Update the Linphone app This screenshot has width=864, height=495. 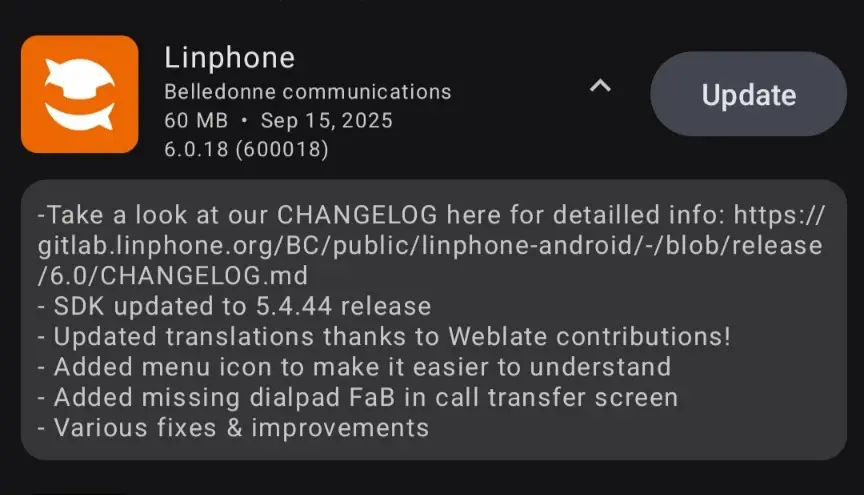pyautogui.click(x=748, y=95)
